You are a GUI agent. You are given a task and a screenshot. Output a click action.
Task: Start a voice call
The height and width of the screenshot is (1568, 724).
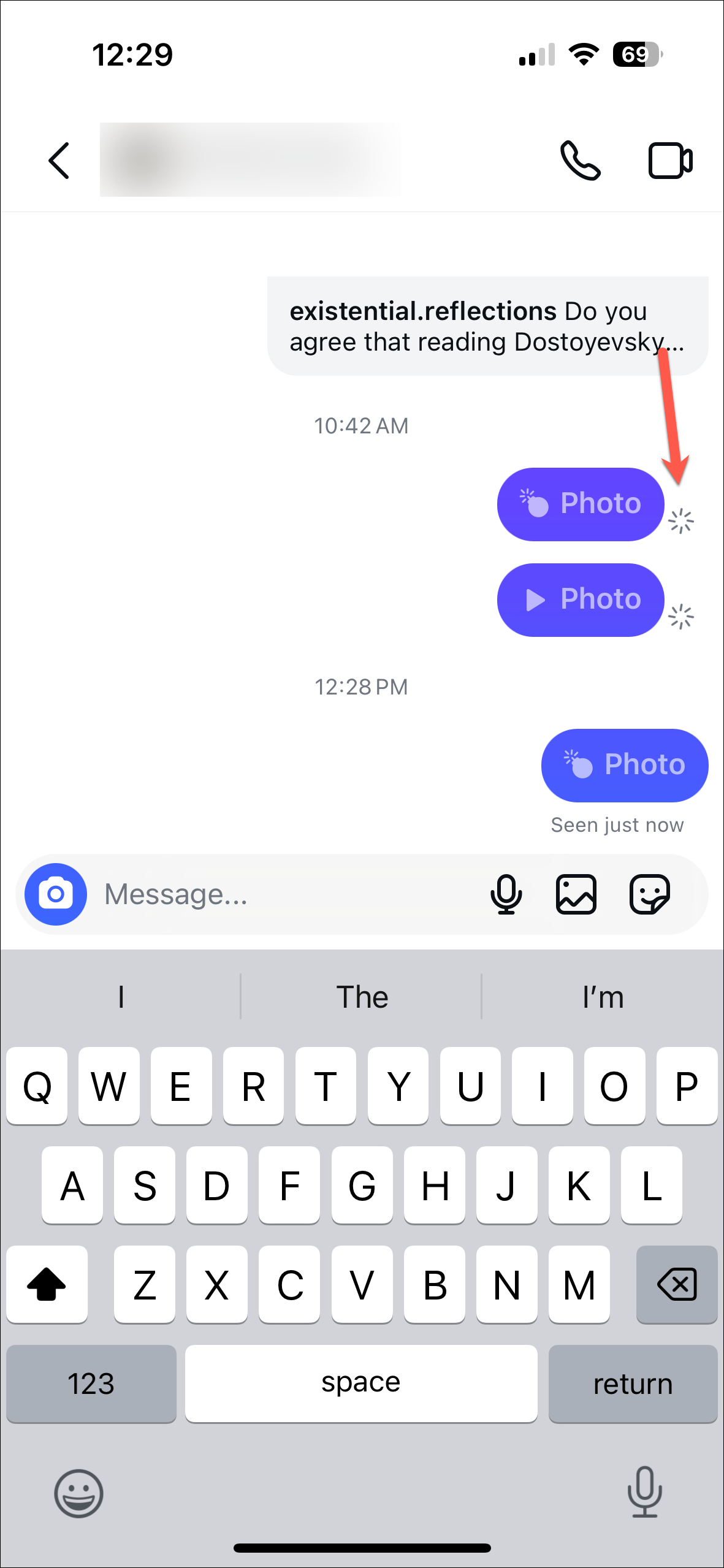[x=580, y=161]
